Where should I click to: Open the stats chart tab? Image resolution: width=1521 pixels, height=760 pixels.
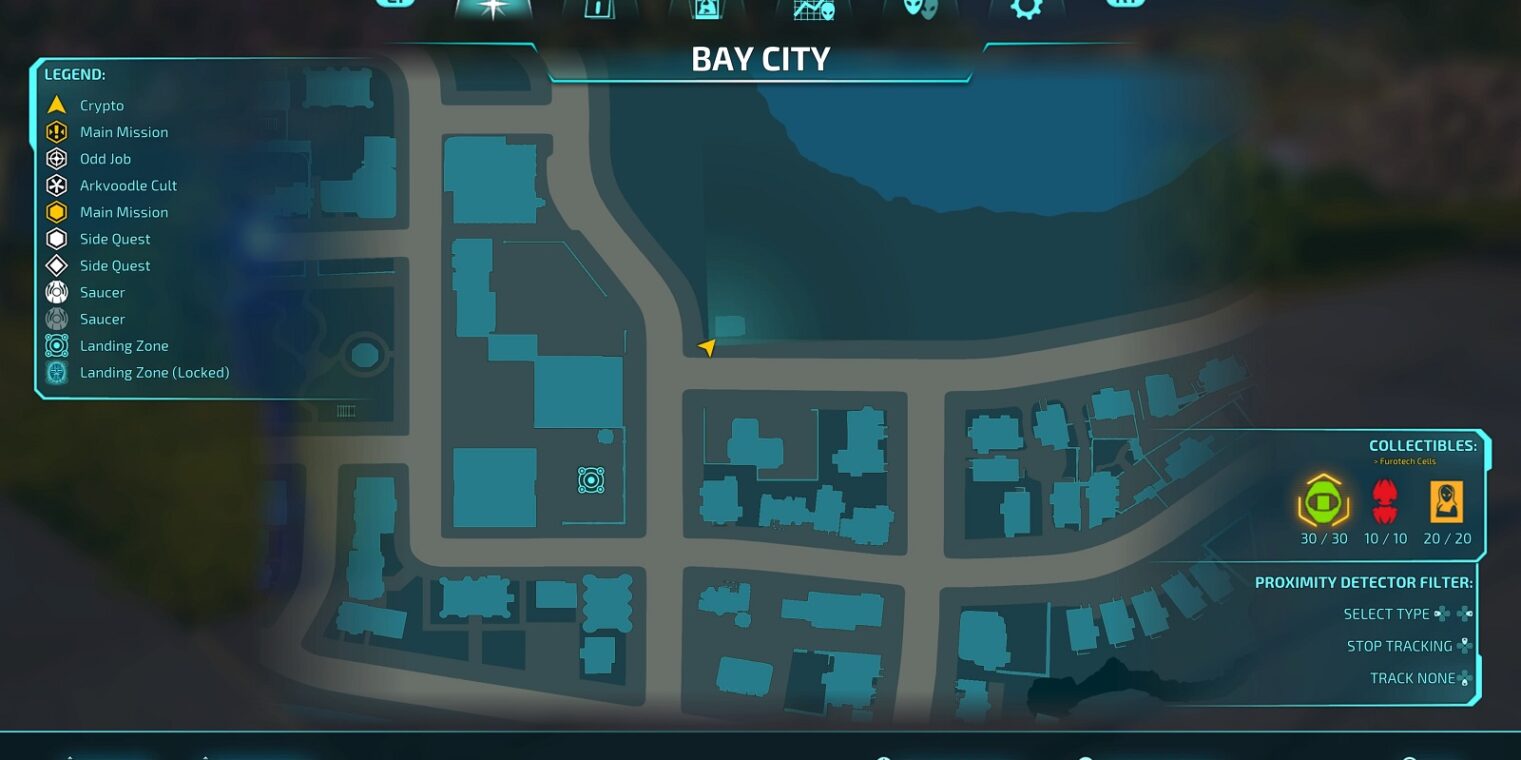[813, 9]
